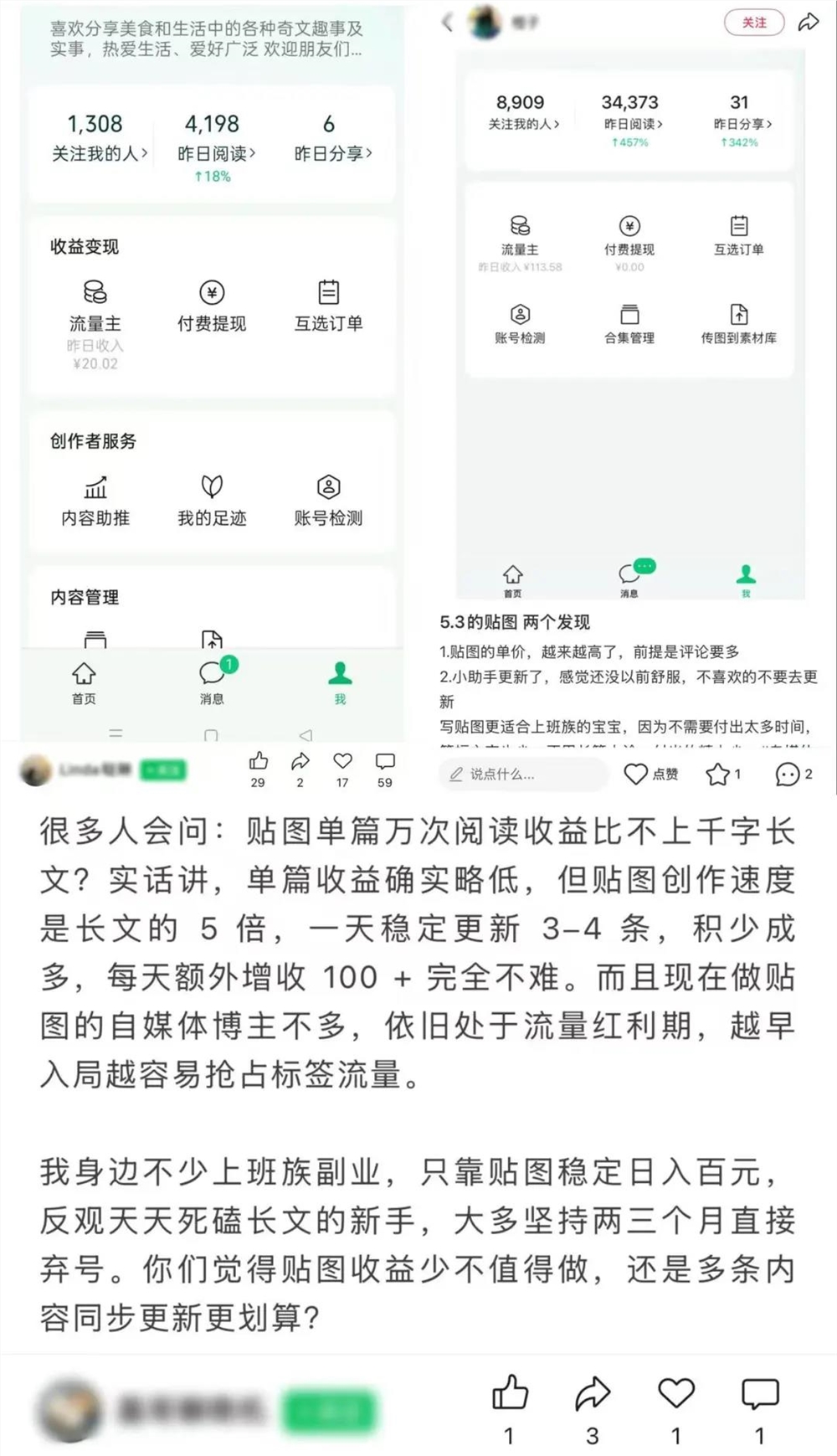
Task: Tap the large heart icon showing 1
Action: point(676,1393)
